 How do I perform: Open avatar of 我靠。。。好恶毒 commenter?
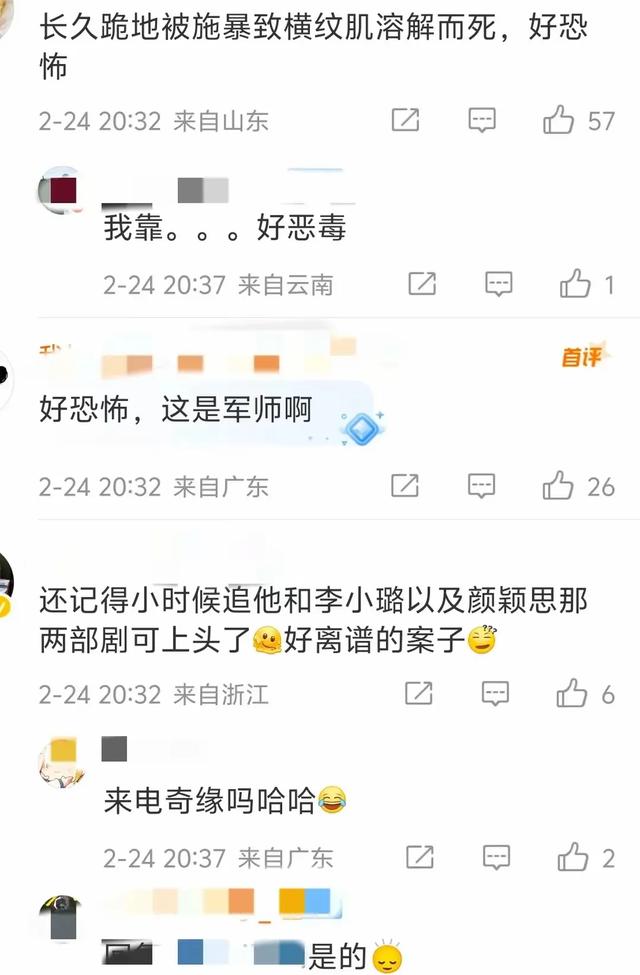coord(61,190)
